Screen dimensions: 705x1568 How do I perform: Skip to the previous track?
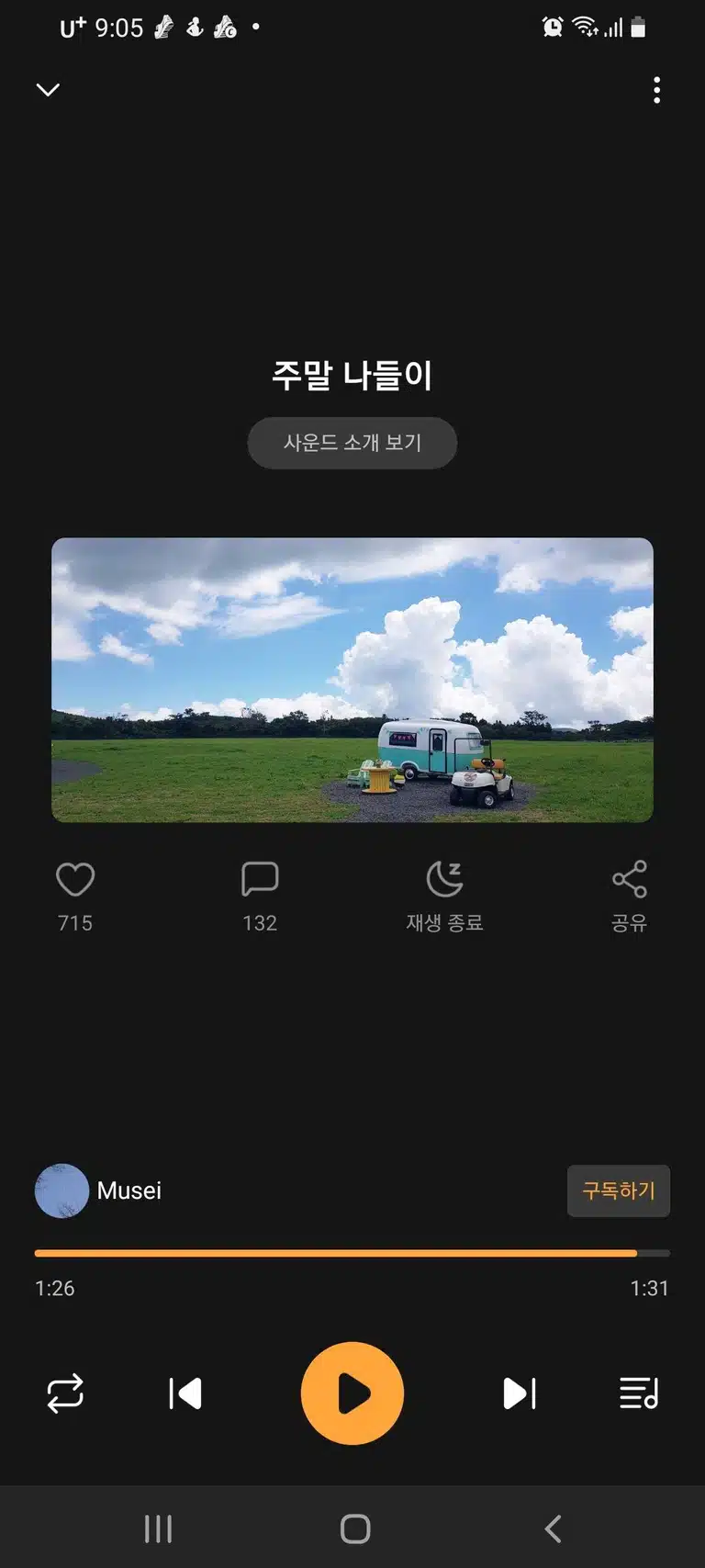click(185, 1393)
